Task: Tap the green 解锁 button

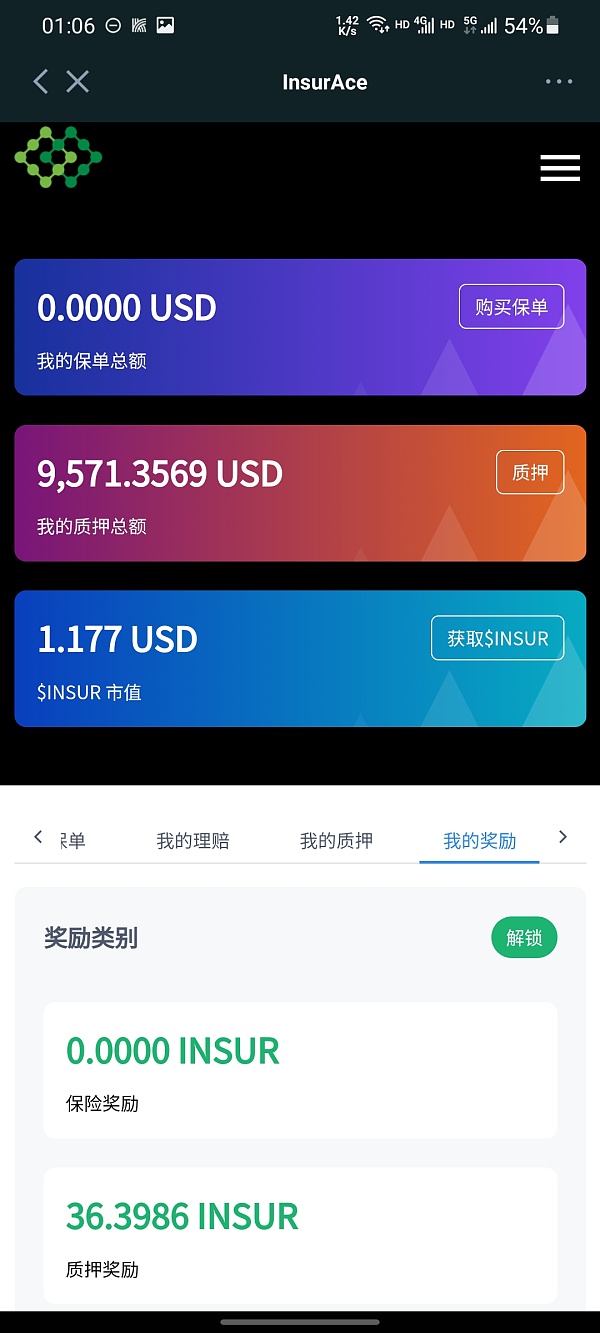Action: 524,938
